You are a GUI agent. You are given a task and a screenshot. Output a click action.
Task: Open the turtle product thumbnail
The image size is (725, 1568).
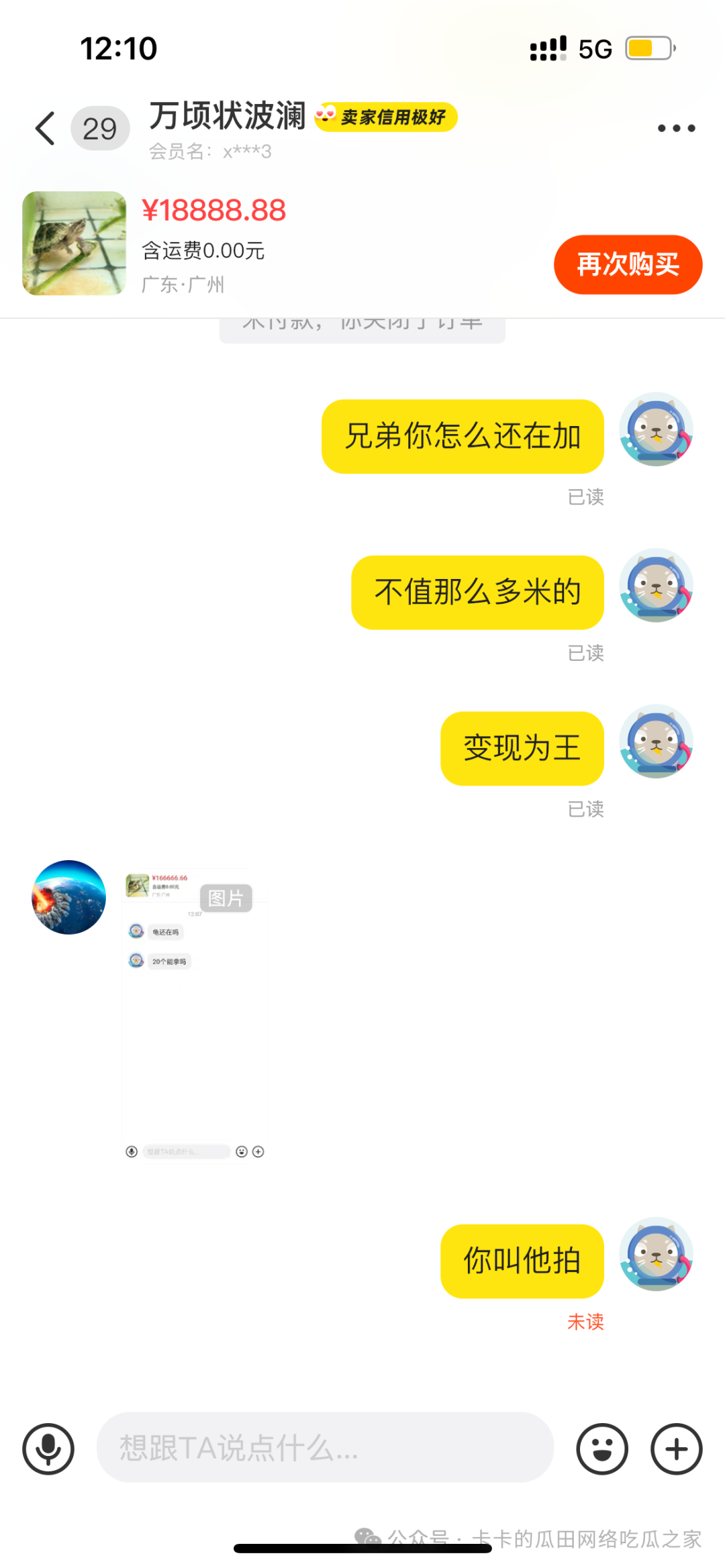pos(74,243)
